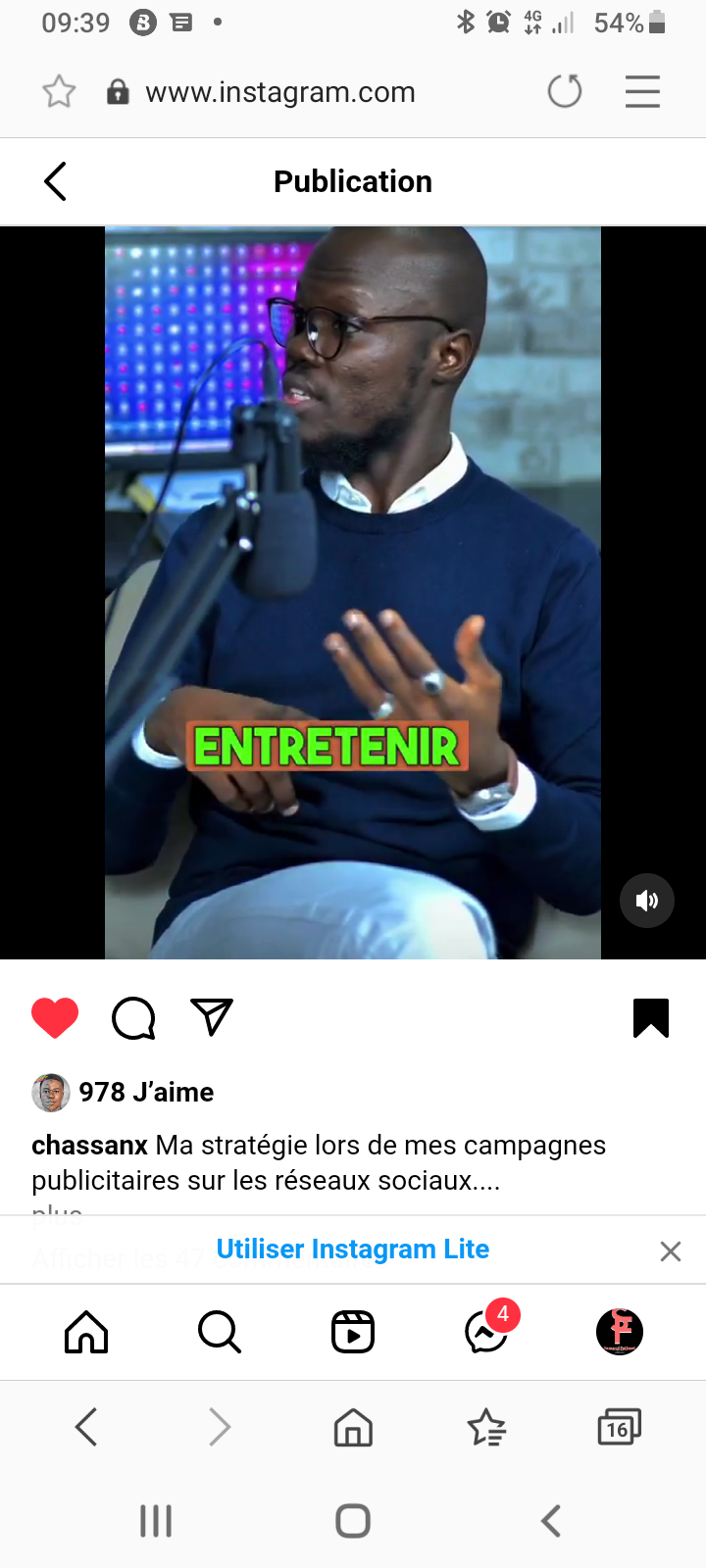Open the browser hamburger menu
The image size is (706, 1568).
tap(642, 92)
